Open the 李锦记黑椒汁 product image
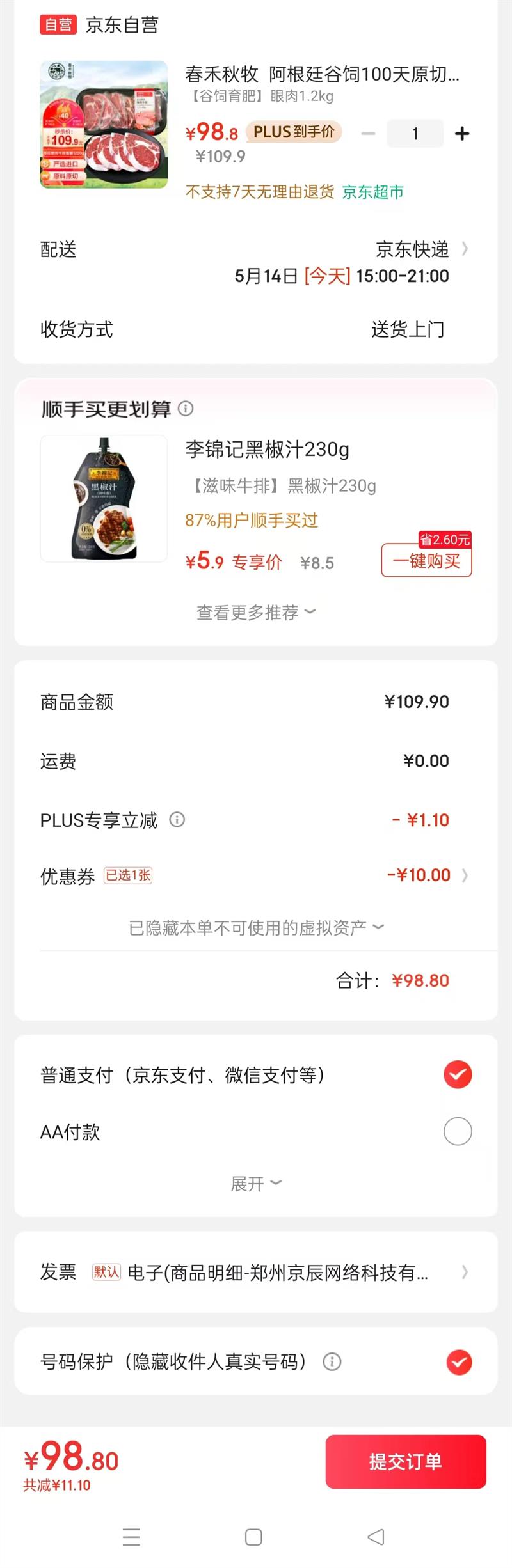The image size is (512, 1568). click(x=104, y=499)
